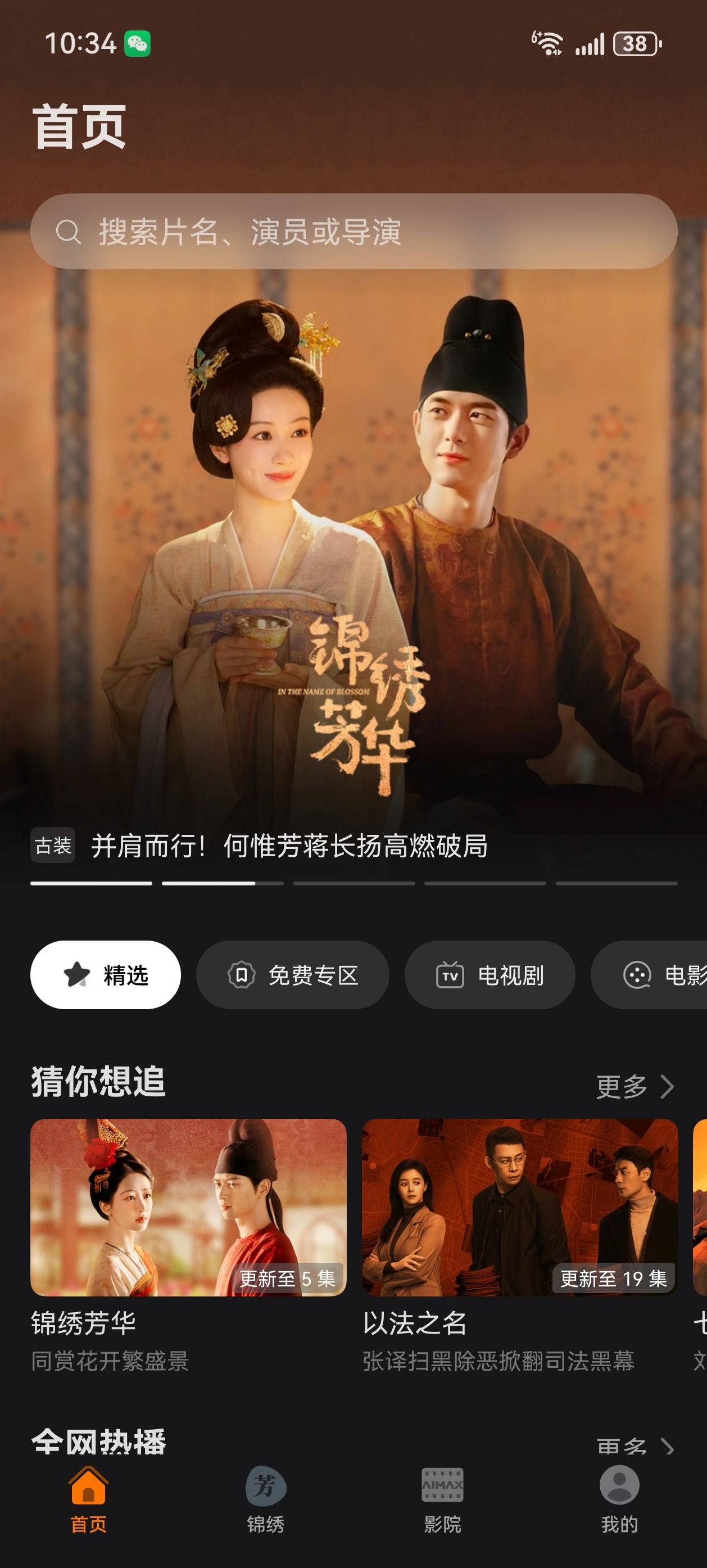Open the 锦绣芳华 featured banner
Image resolution: width=707 pixels, height=1568 pixels.
point(353,548)
